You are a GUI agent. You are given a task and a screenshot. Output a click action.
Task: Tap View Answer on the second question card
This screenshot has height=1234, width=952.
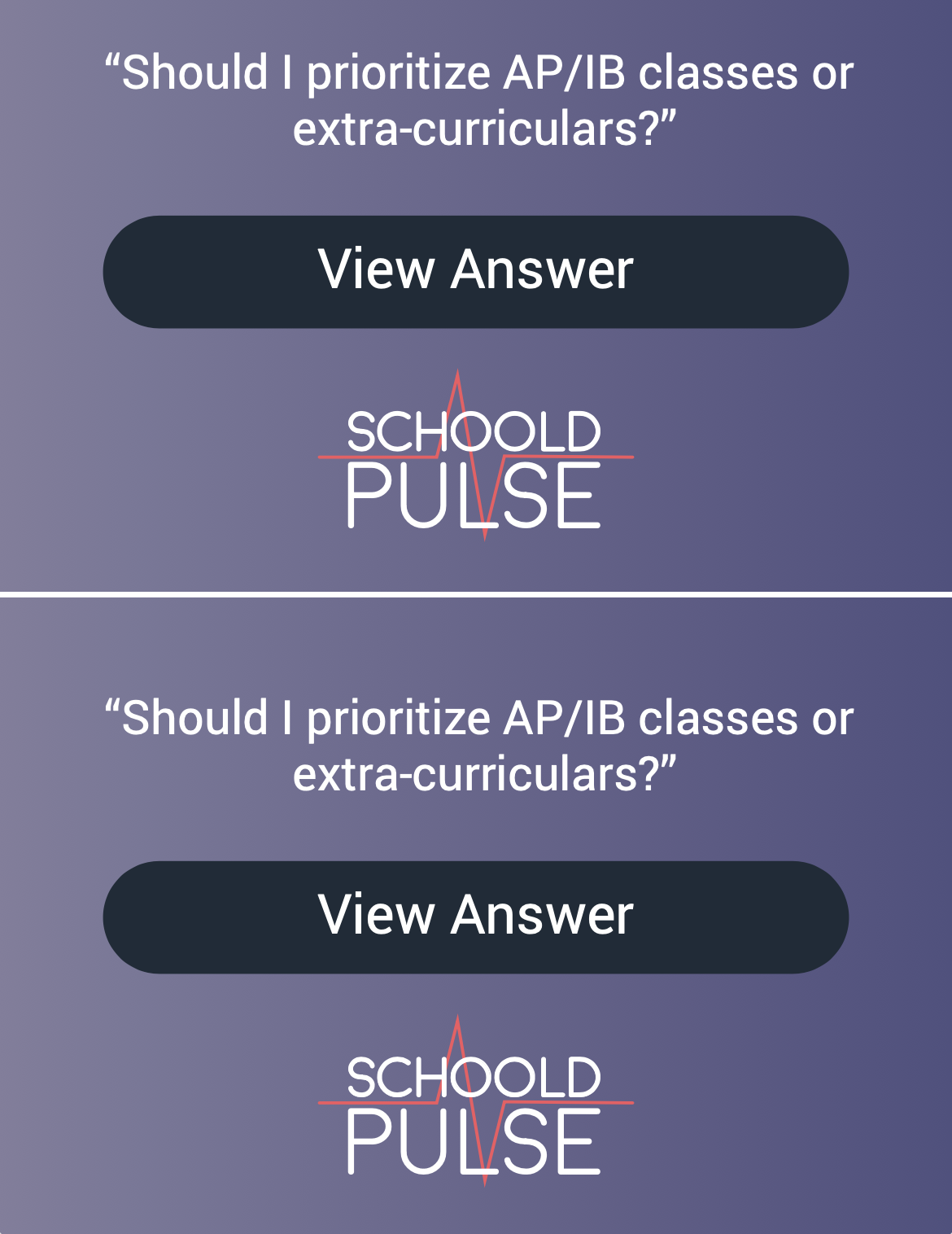(475, 917)
